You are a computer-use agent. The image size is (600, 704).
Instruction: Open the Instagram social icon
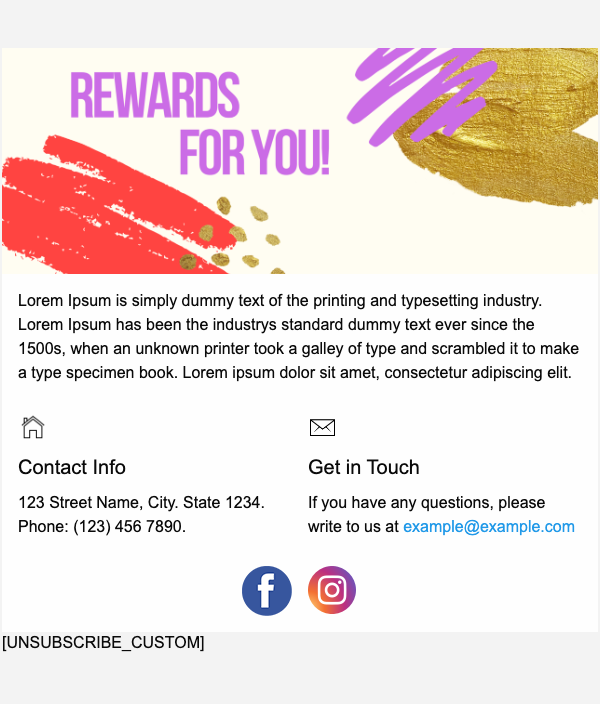point(332,590)
